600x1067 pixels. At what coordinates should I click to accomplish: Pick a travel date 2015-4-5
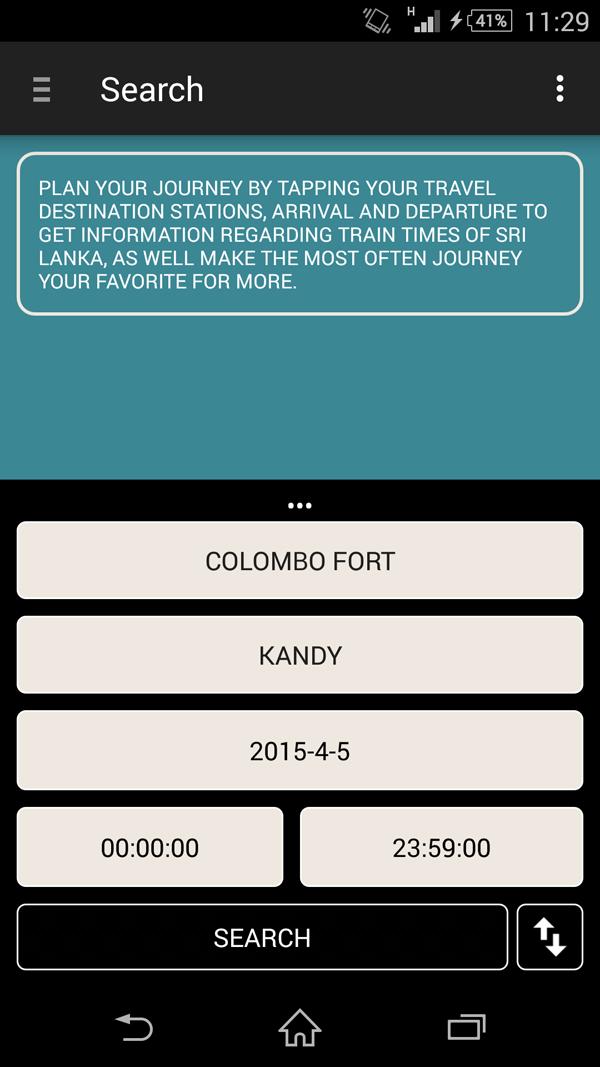300,751
